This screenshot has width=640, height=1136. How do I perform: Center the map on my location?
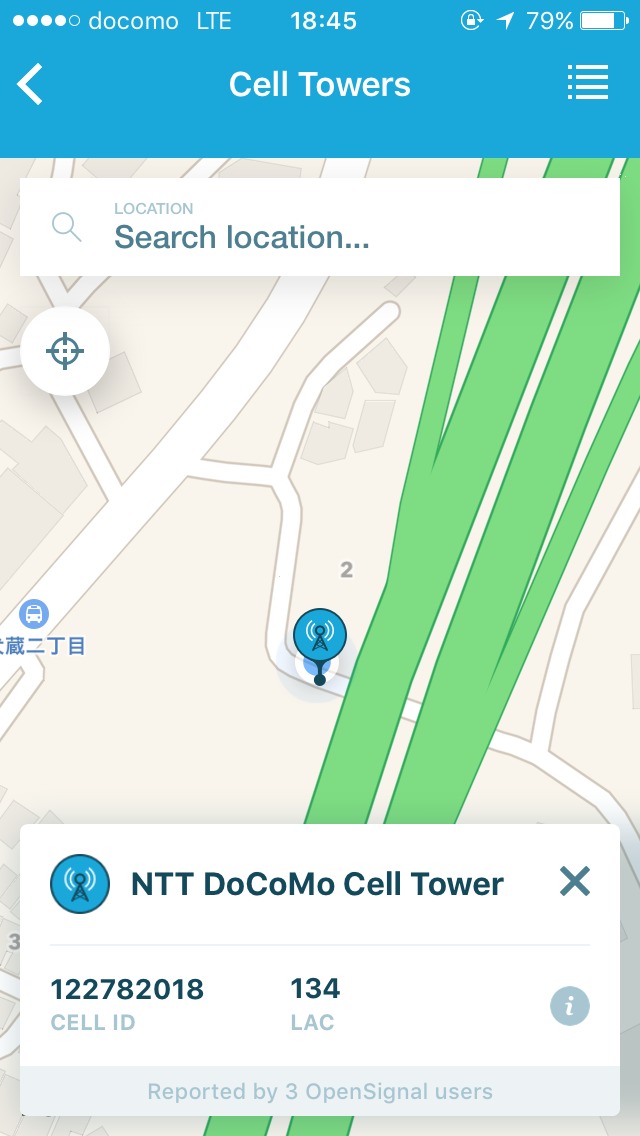pyautogui.click(x=65, y=351)
